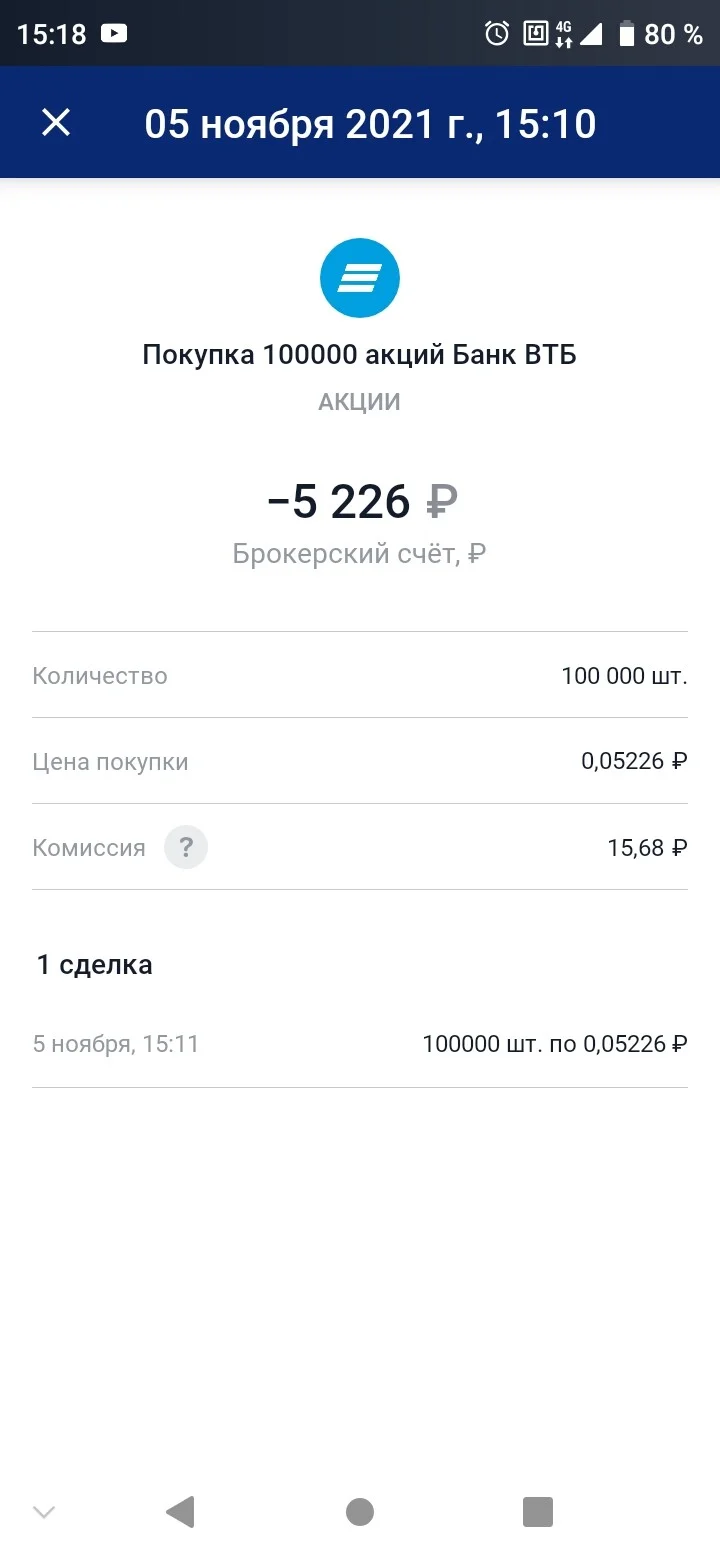Go back using the system back button
The height and width of the screenshot is (1560, 720).
pos(180,1512)
